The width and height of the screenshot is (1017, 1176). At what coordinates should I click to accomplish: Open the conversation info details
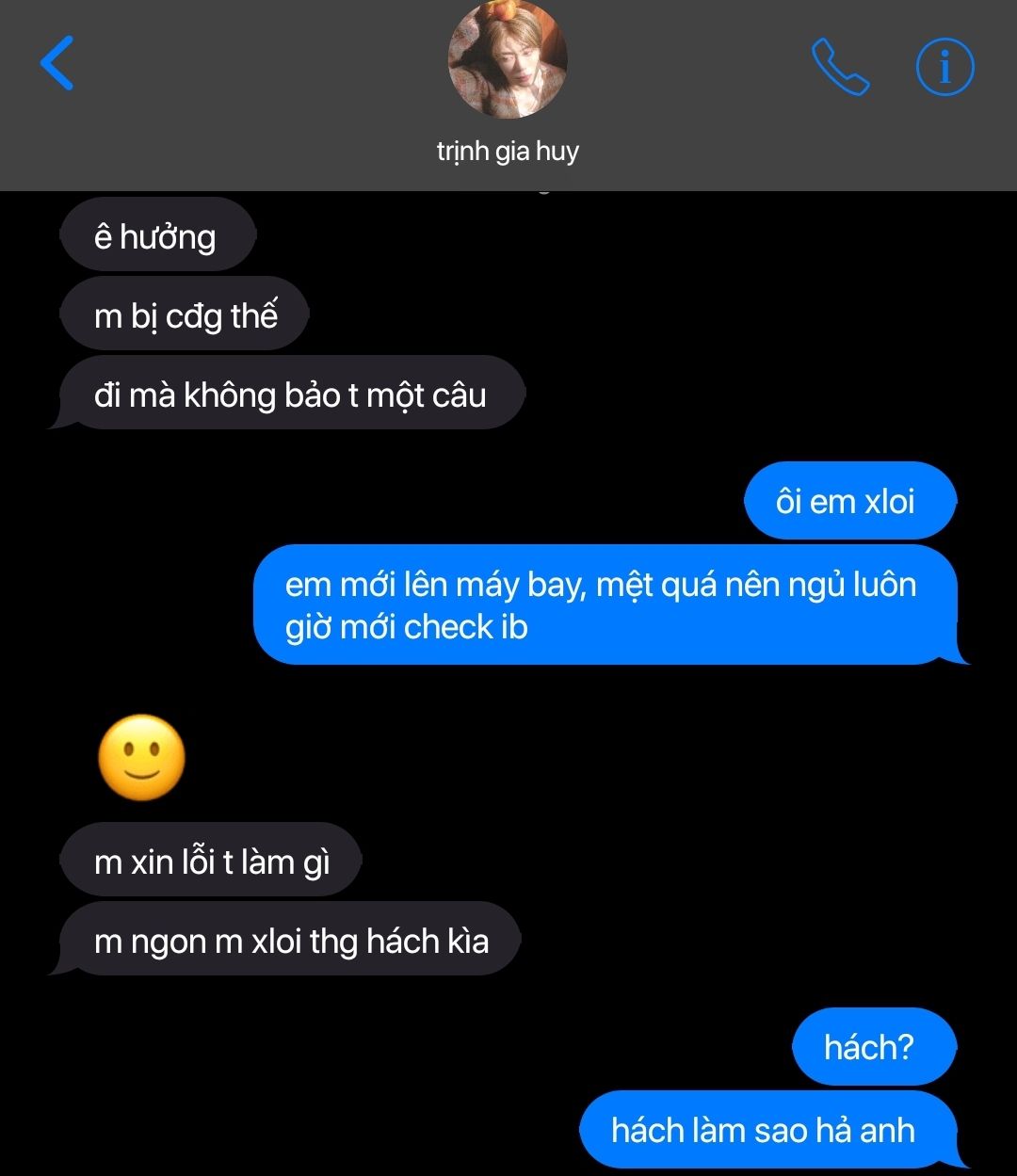point(944,67)
